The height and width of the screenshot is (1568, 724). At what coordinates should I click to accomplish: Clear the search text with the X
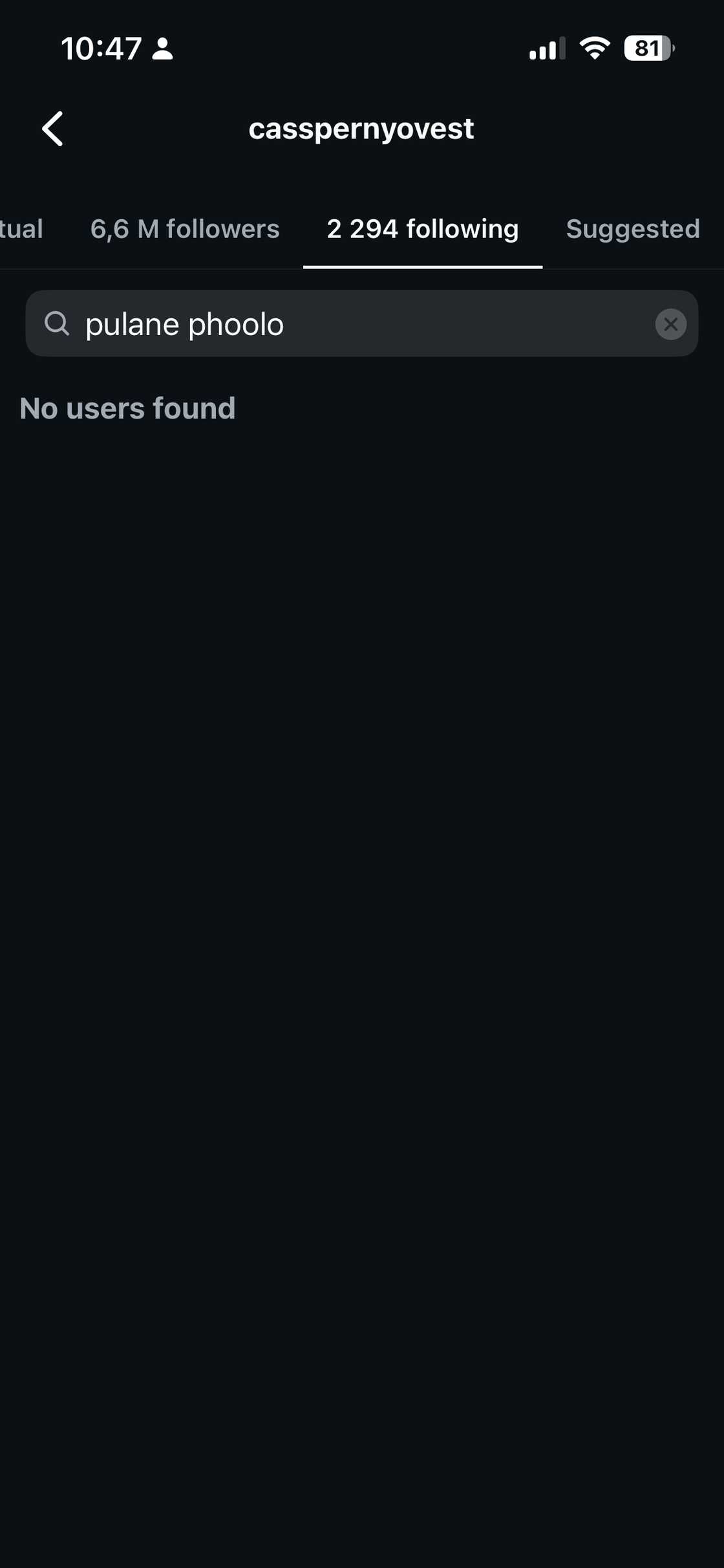click(670, 323)
